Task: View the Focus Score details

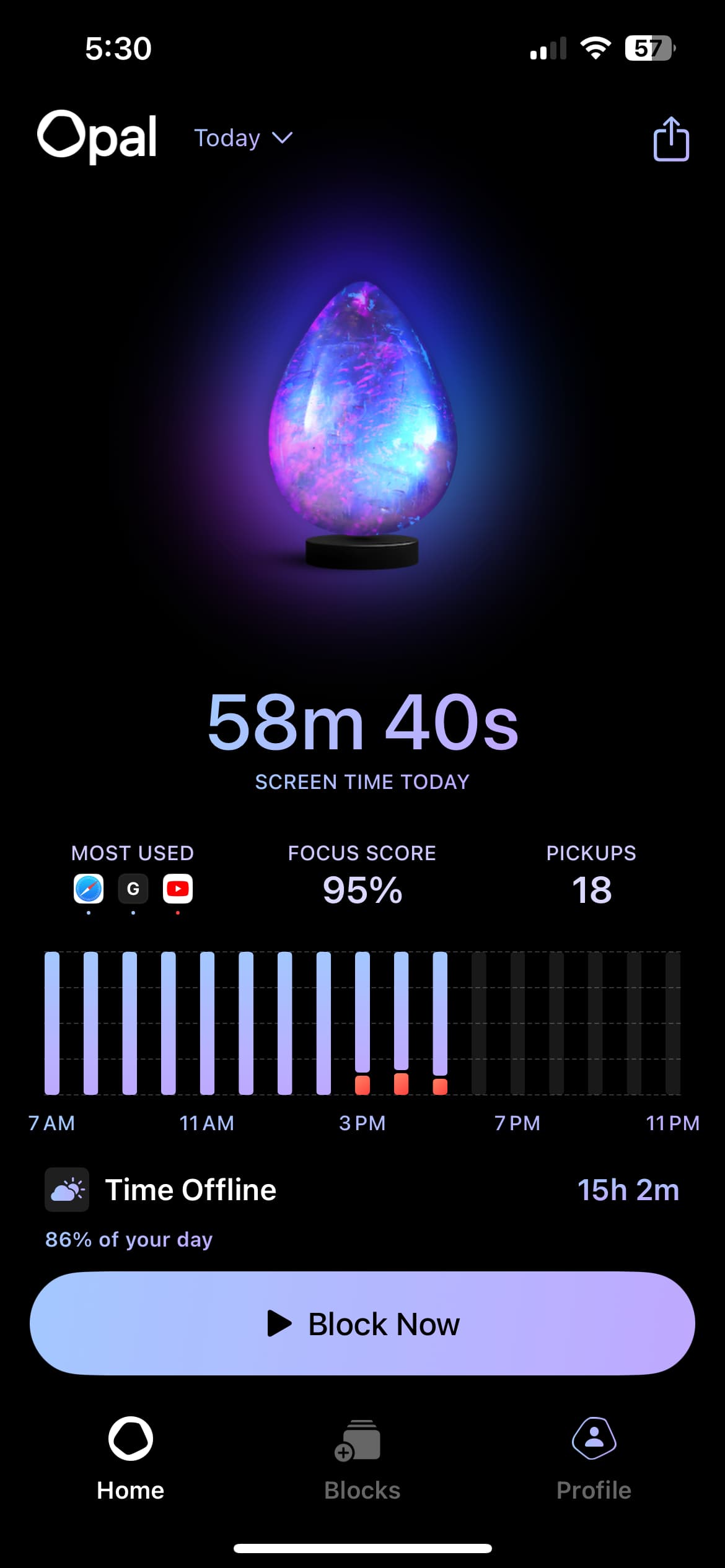Action: [x=362, y=876]
